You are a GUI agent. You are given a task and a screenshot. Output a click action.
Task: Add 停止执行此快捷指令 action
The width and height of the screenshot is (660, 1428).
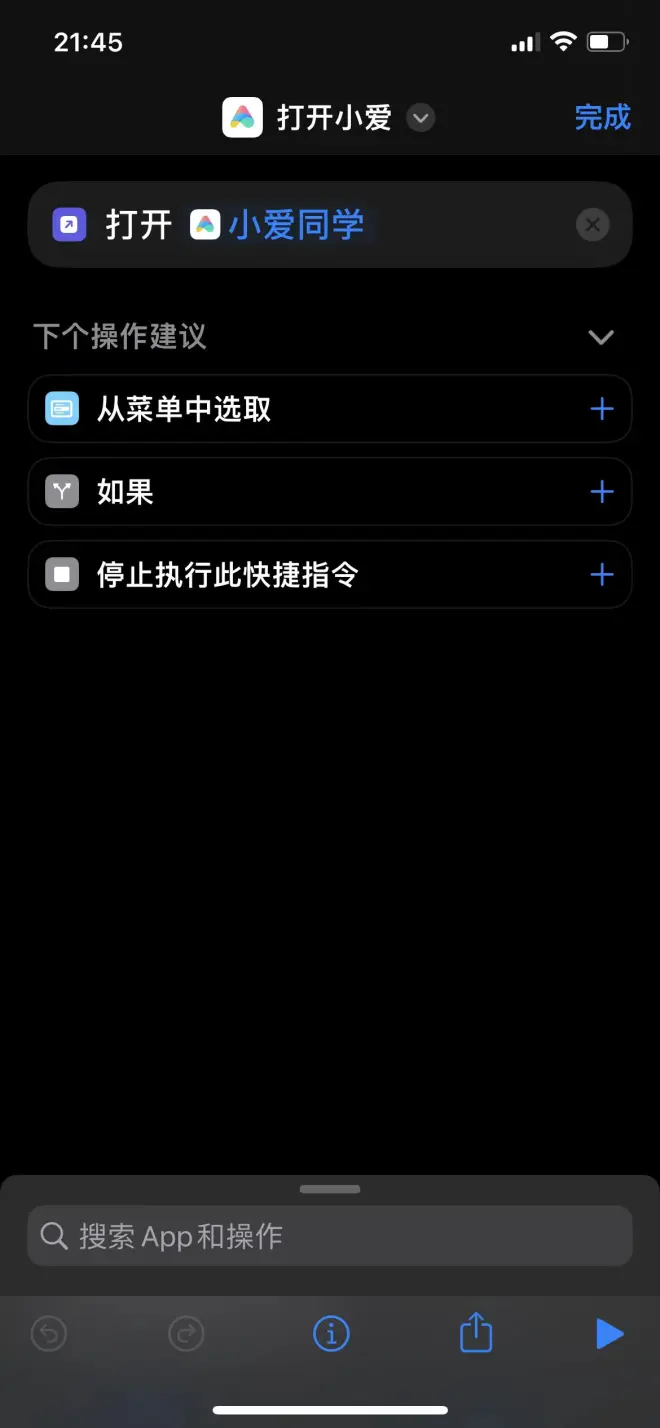pyautogui.click(x=601, y=575)
